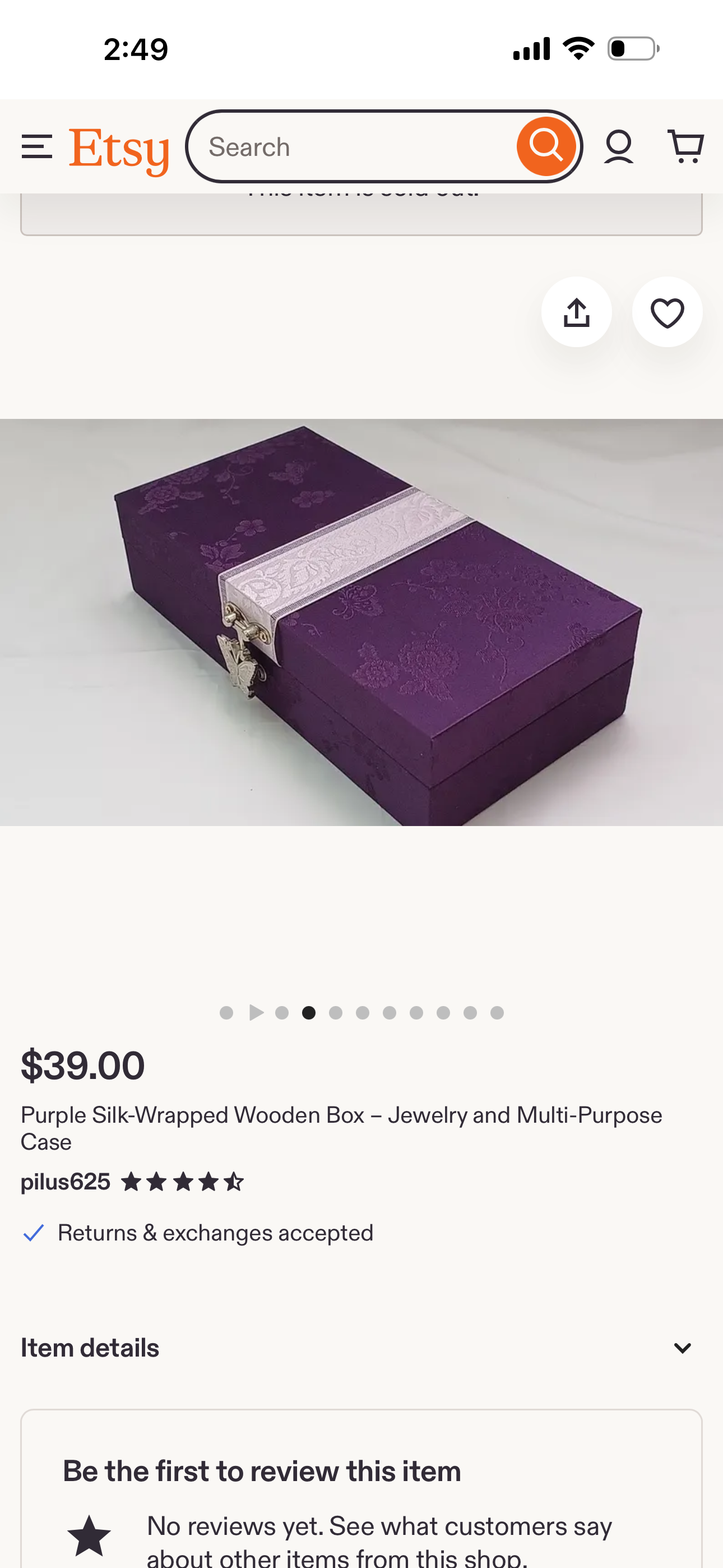723x1568 pixels.
Task: Jump to the video slide indicator
Action: coord(256,1012)
